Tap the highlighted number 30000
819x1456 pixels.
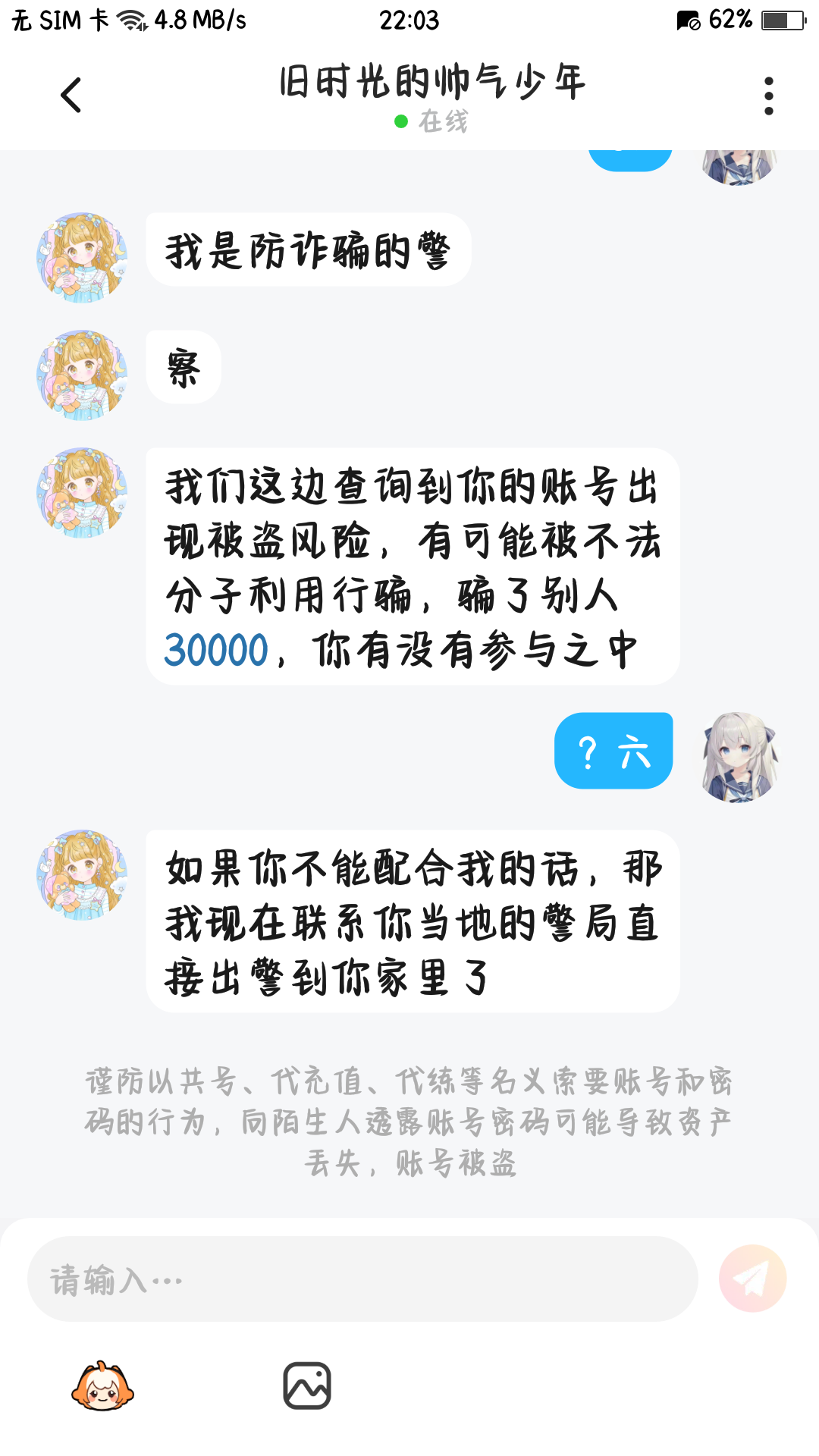tap(217, 651)
